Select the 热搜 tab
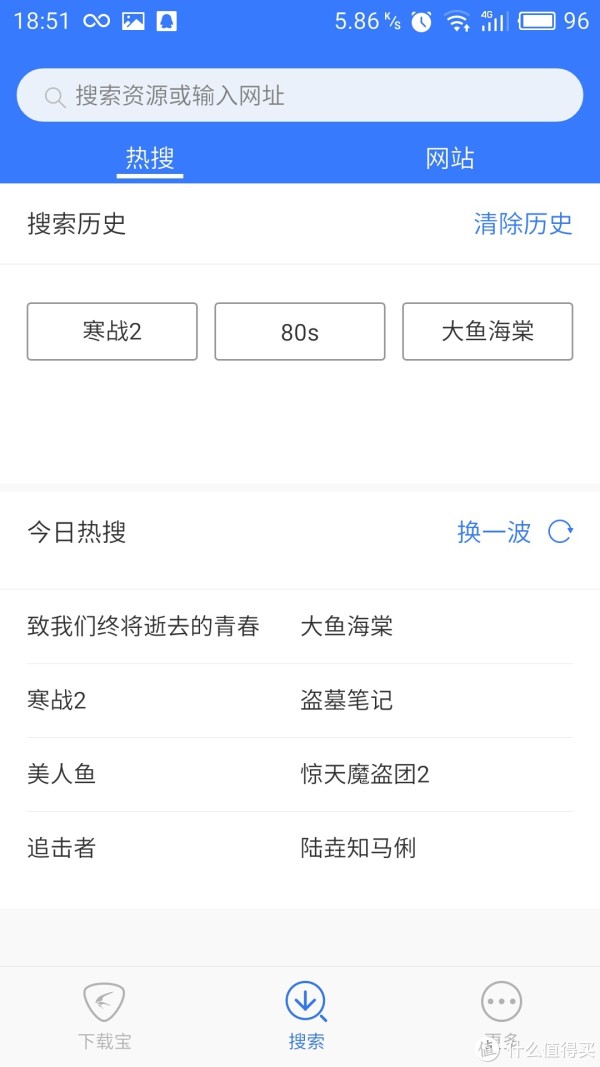This screenshot has height=1067, width=600. tap(150, 159)
